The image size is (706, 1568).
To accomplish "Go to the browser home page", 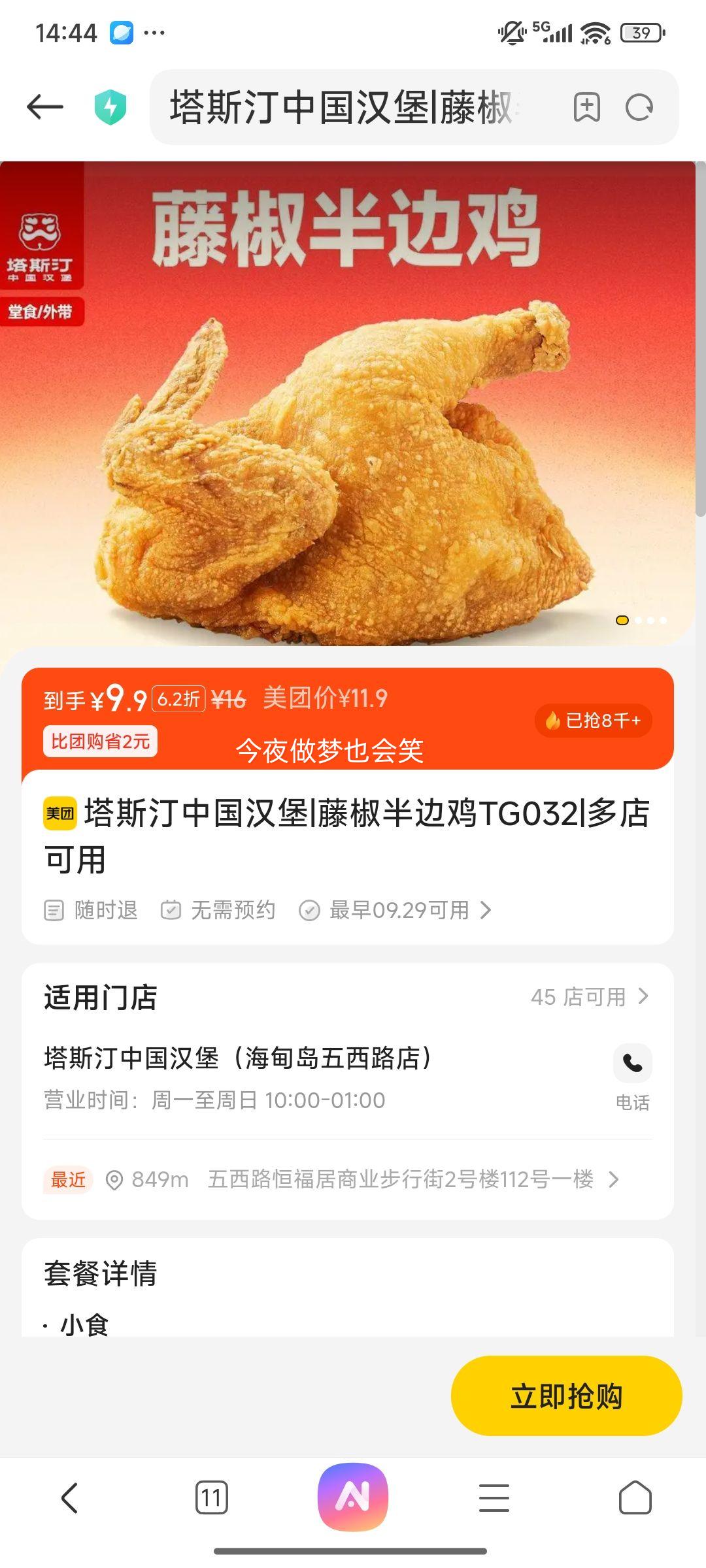I will pos(635,1497).
